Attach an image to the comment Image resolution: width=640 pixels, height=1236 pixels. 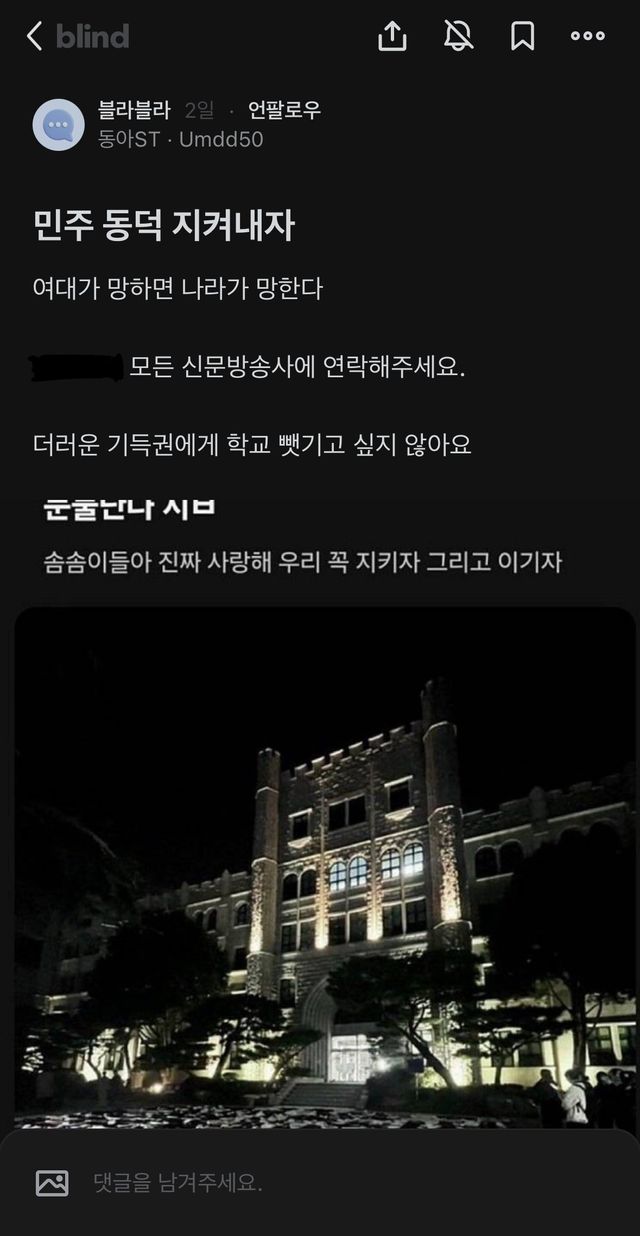(52, 1183)
